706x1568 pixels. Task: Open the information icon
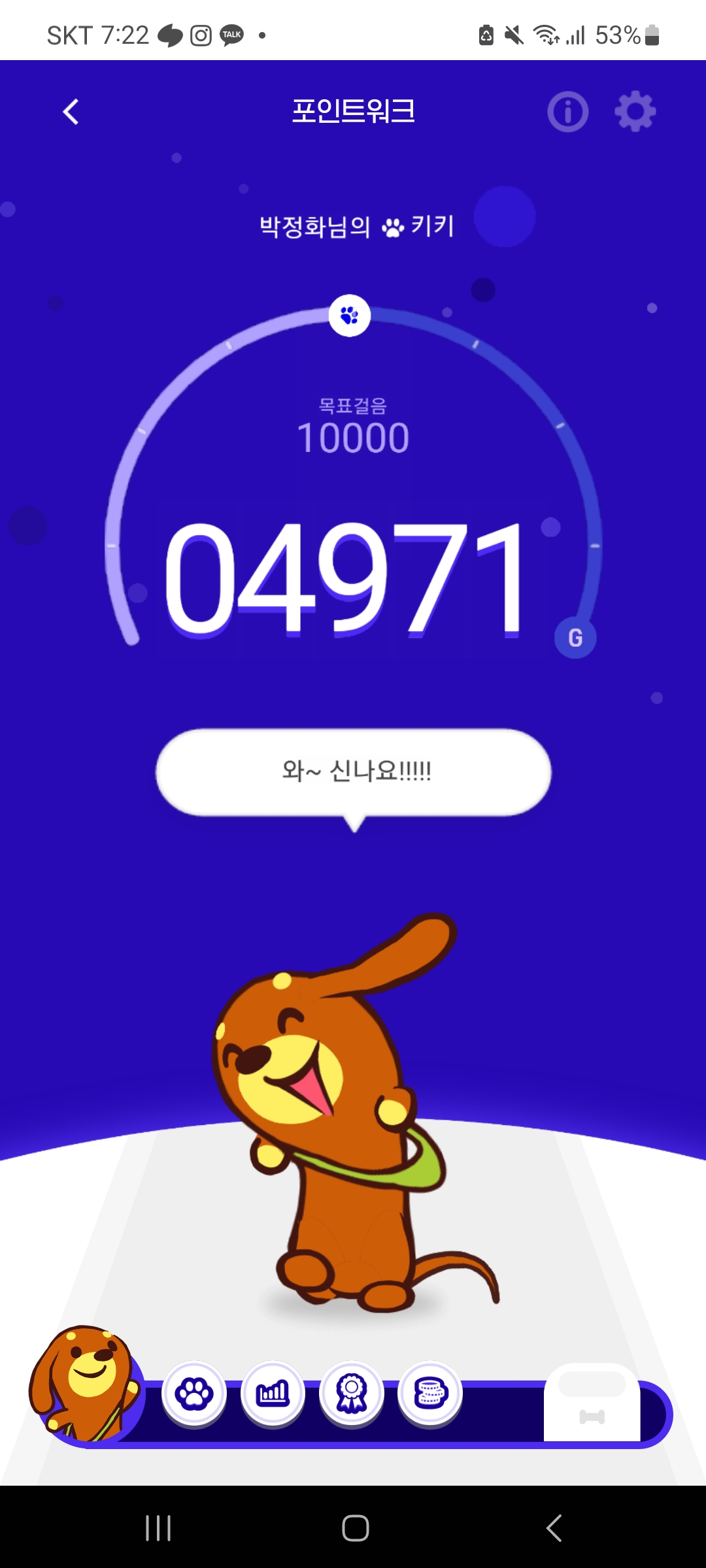567,112
